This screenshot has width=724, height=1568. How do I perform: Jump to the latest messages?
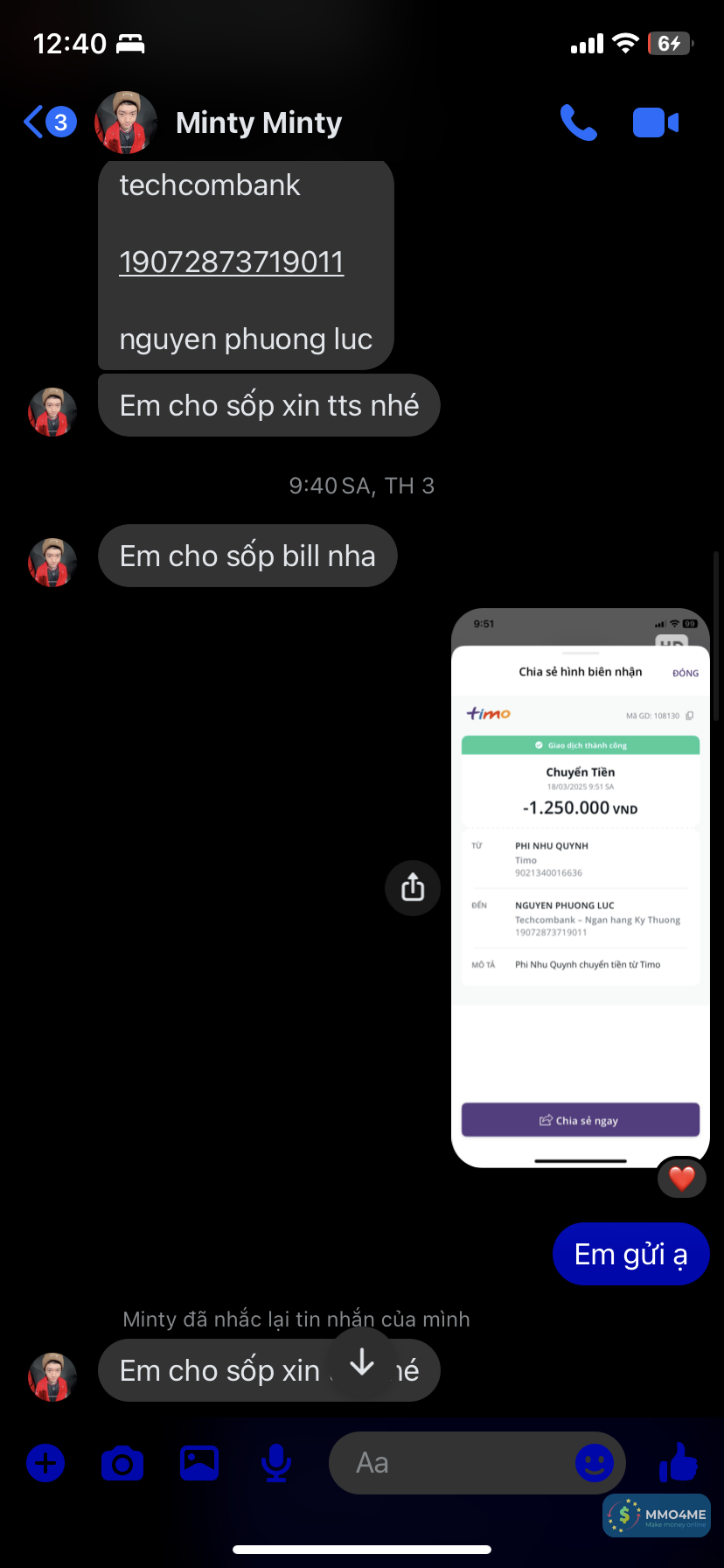[x=361, y=1362]
